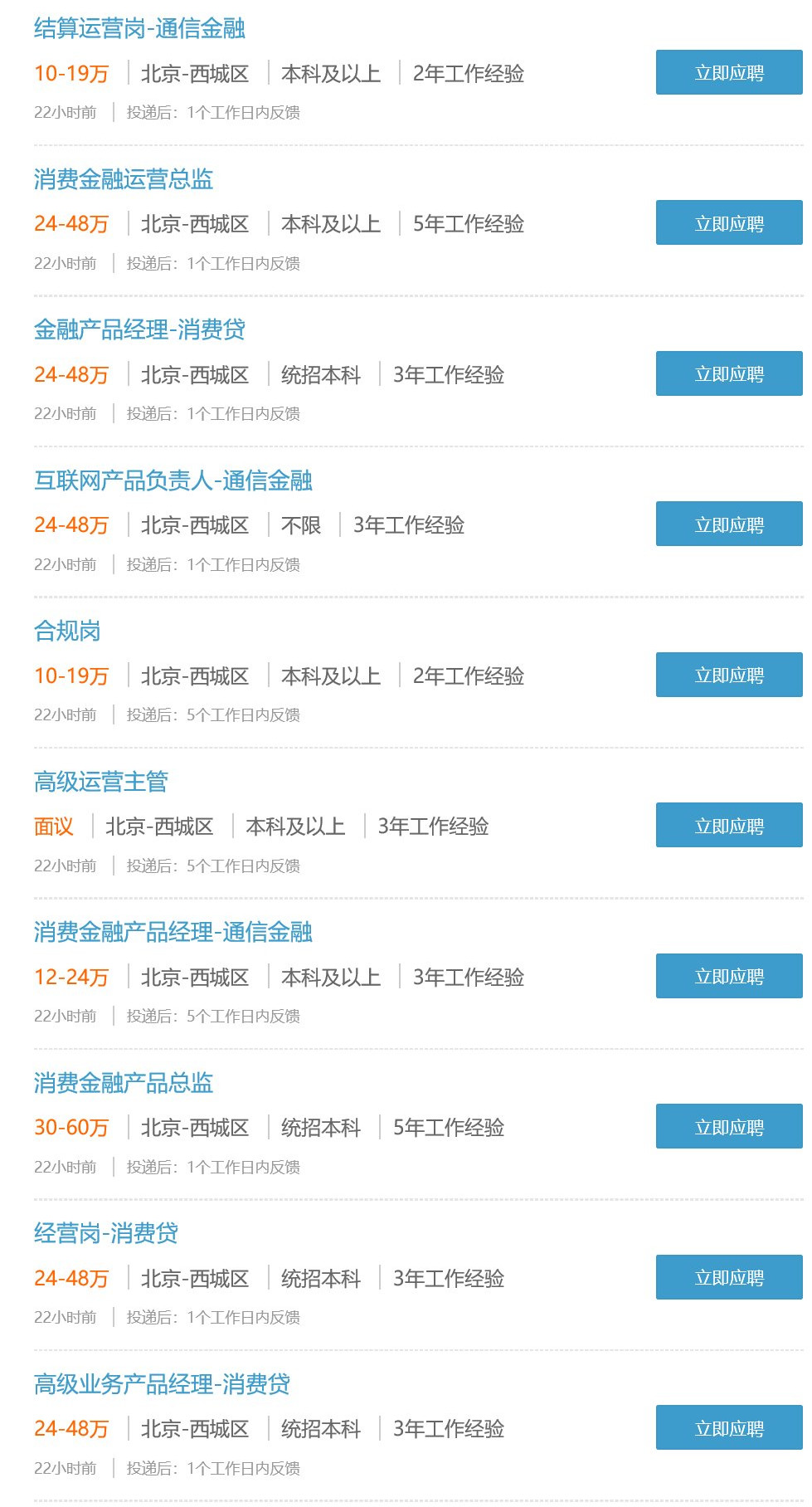Screen dimensions: 812x1507
Task: Open the 结算运营岗-通信金融 job title
Action: [x=139, y=28]
